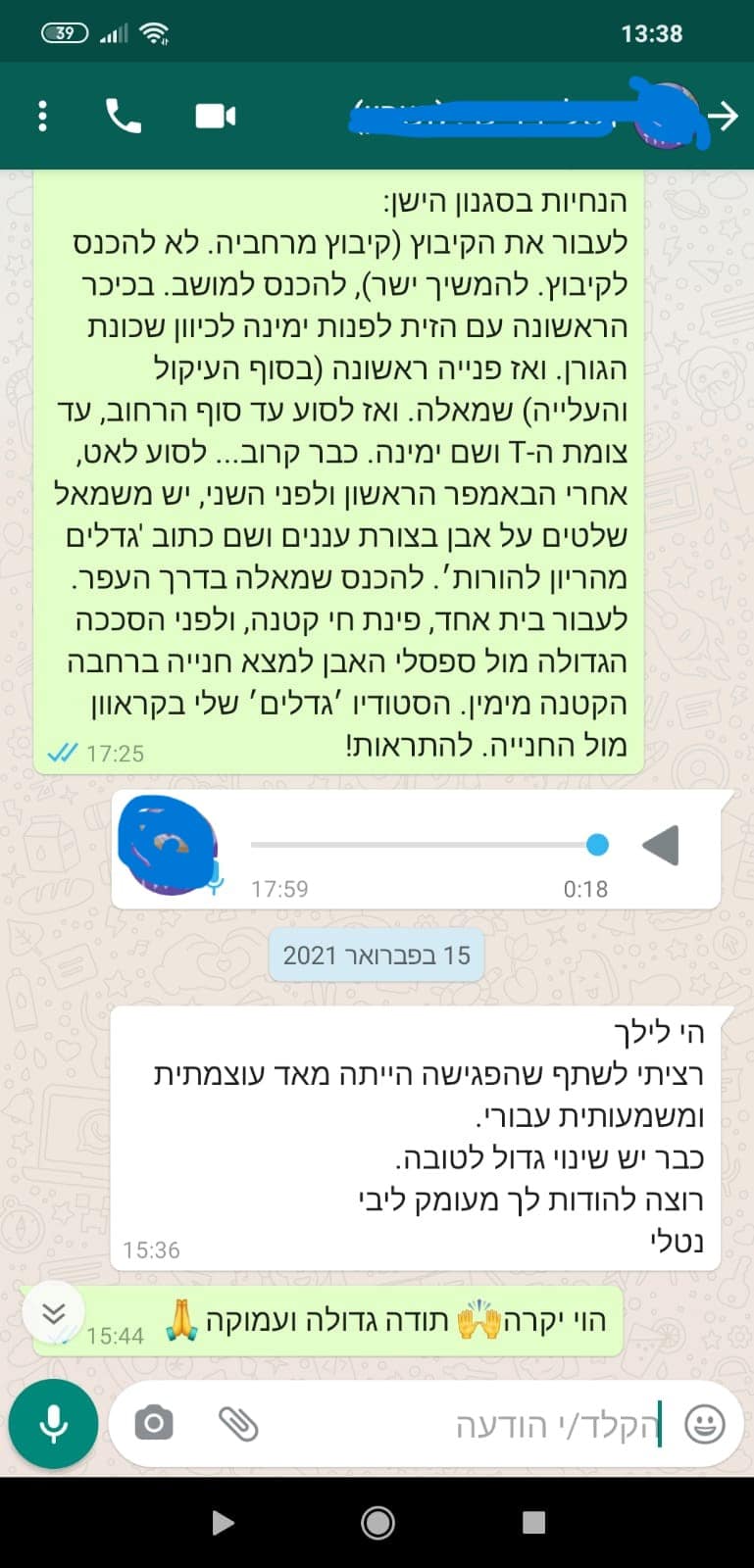The image size is (754, 1568).
Task: Tap the system home button
Action: (377, 1522)
